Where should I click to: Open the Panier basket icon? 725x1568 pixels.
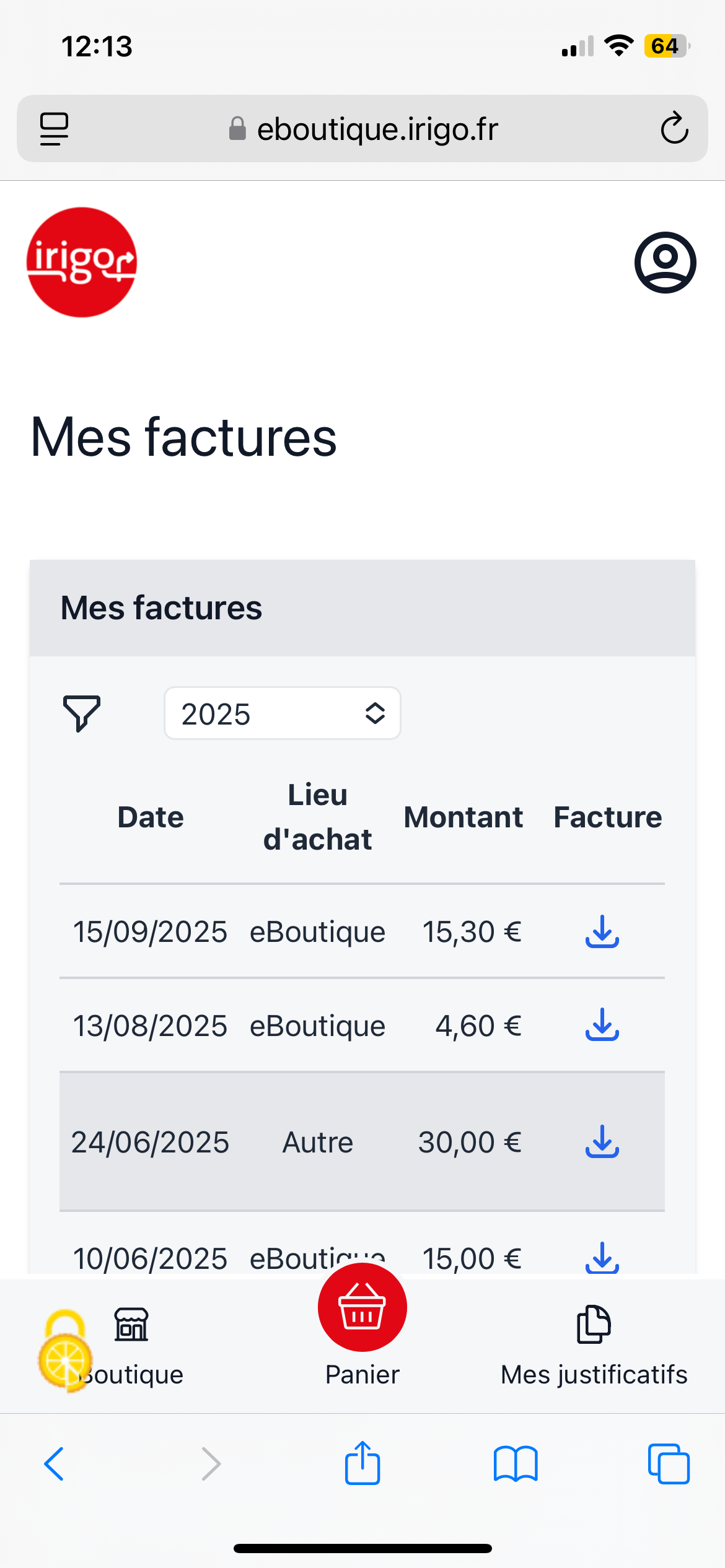362,1307
